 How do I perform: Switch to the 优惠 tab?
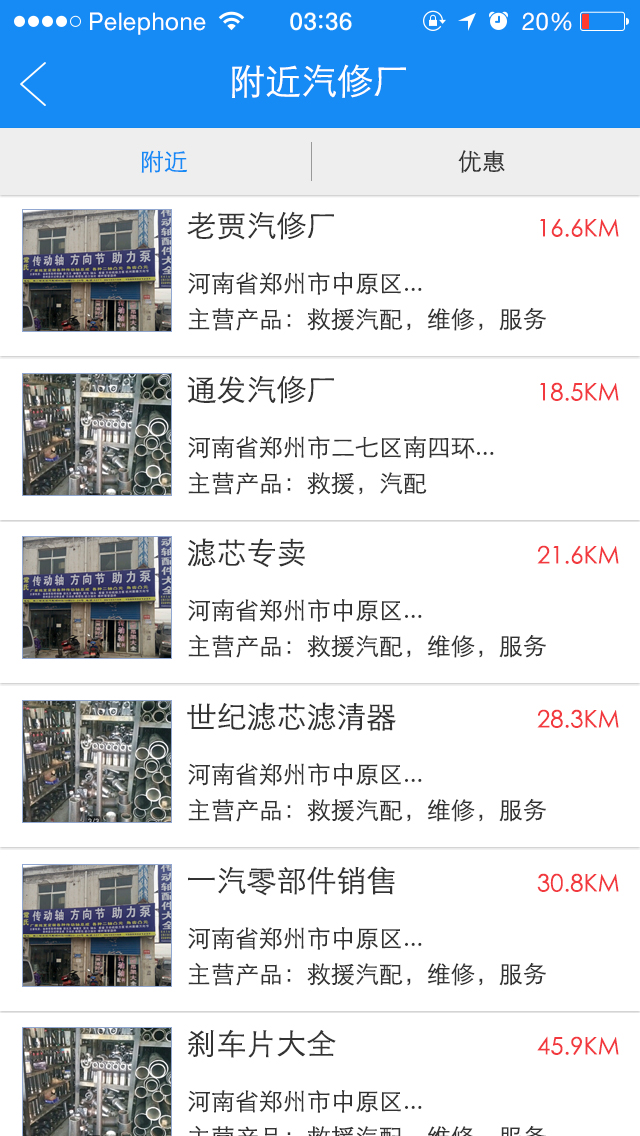(x=481, y=162)
